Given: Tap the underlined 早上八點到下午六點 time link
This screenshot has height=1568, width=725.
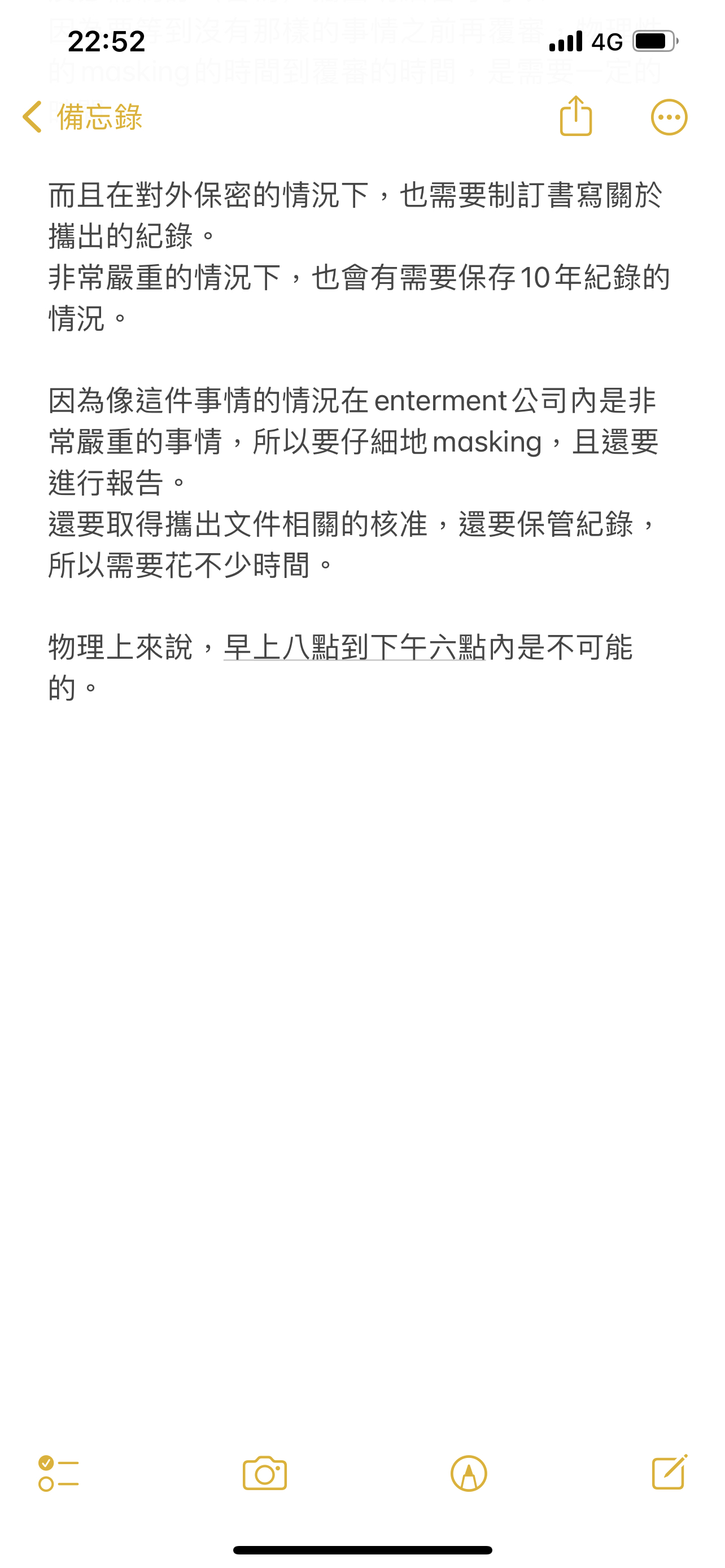Looking at the screenshot, I should point(354,646).
